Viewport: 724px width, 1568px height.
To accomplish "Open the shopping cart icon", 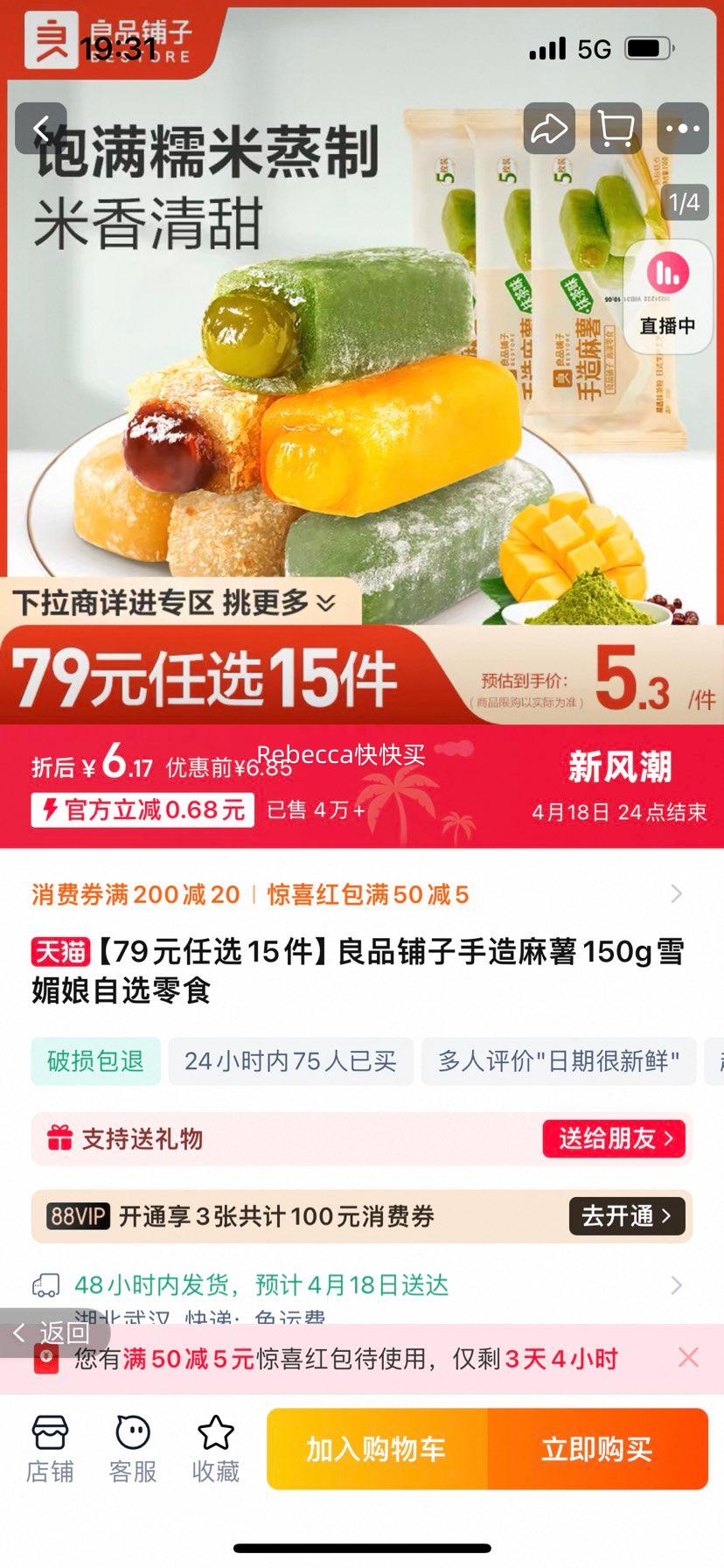I will 615,128.
